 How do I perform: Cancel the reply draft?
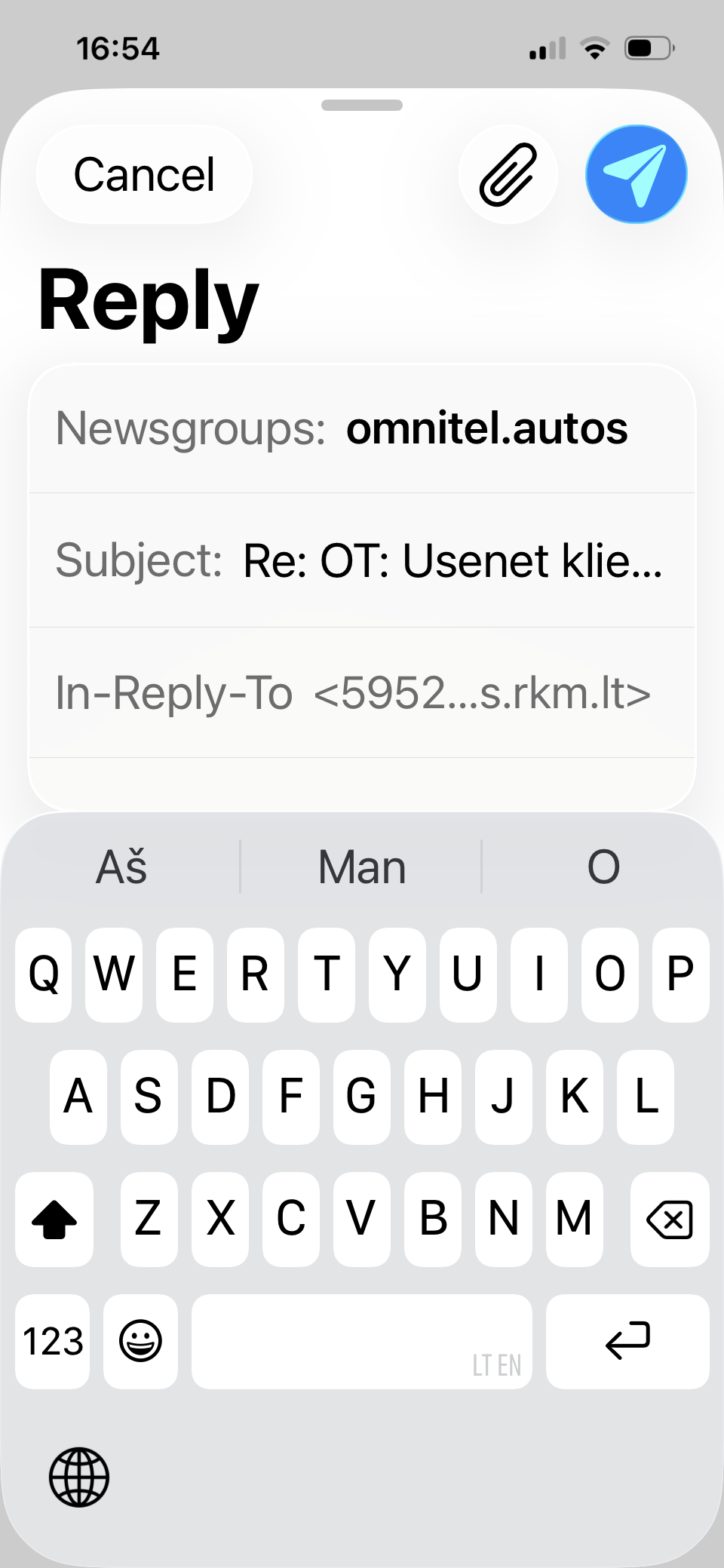coord(144,175)
